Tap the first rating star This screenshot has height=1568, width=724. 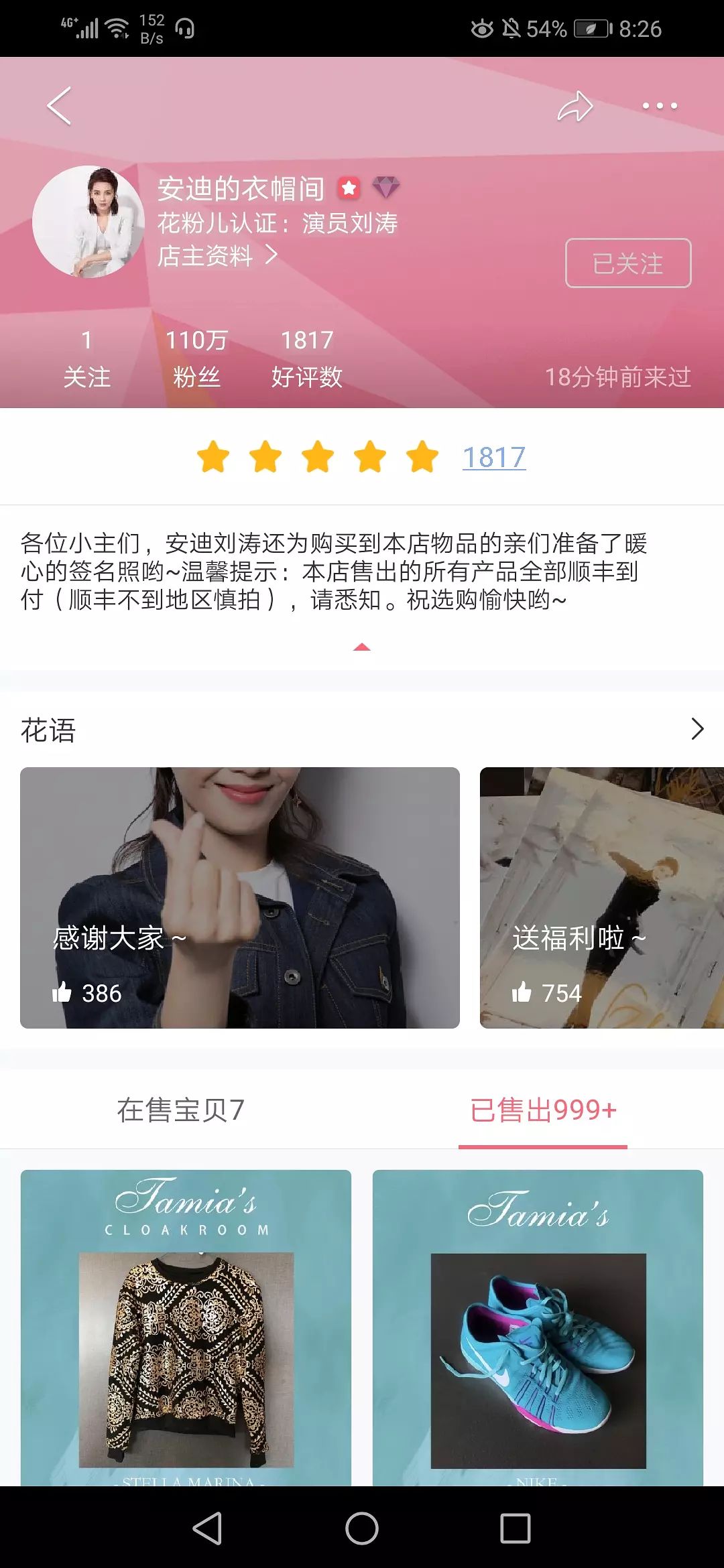pos(213,457)
